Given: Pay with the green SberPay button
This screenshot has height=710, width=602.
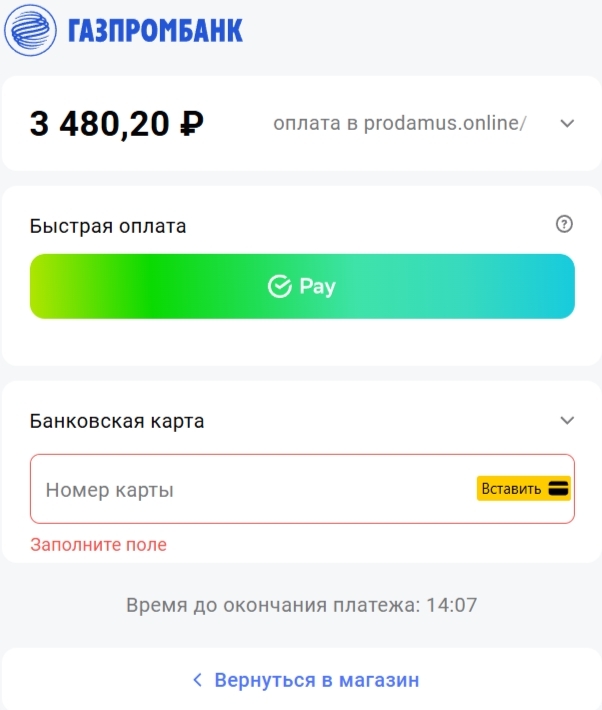Looking at the screenshot, I should [x=302, y=287].
